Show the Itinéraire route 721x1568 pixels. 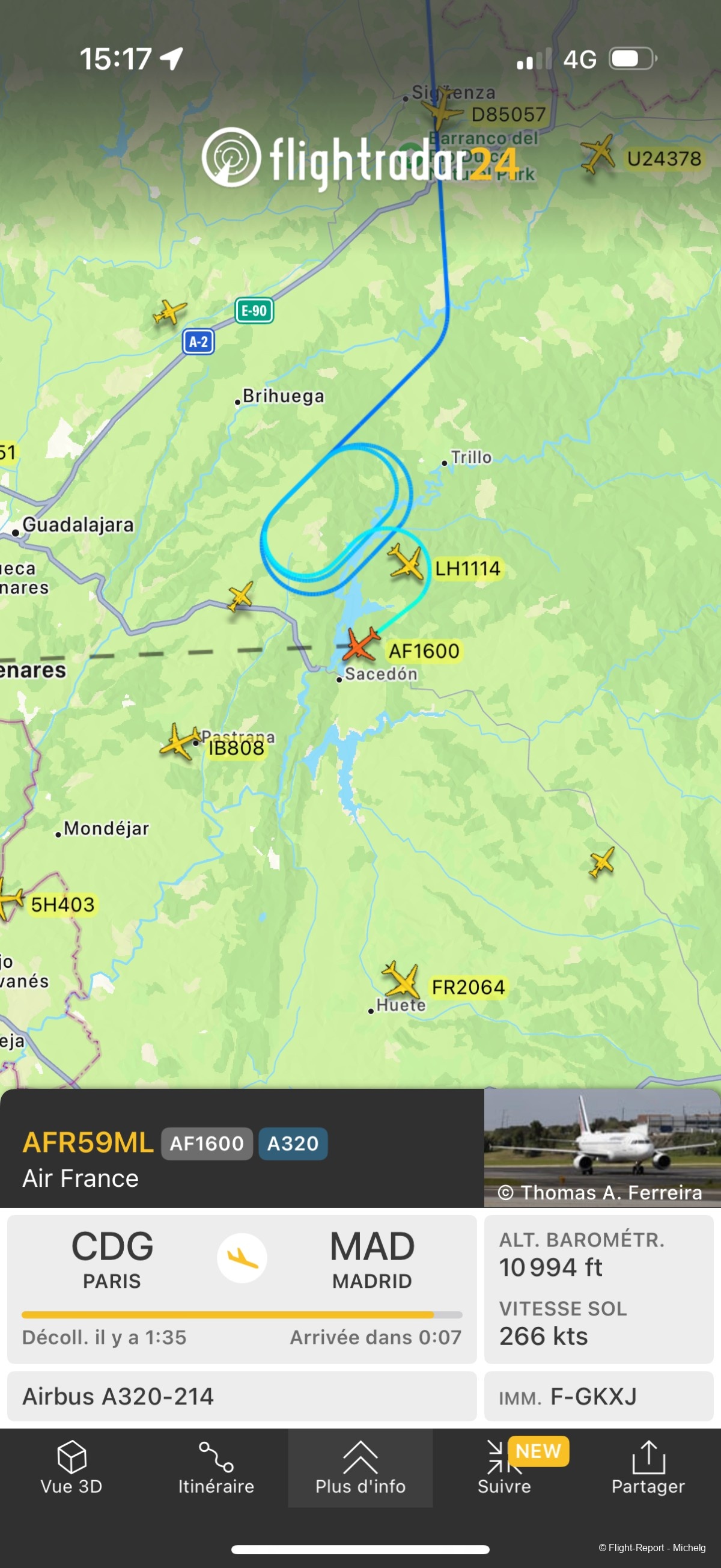[216, 1468]
